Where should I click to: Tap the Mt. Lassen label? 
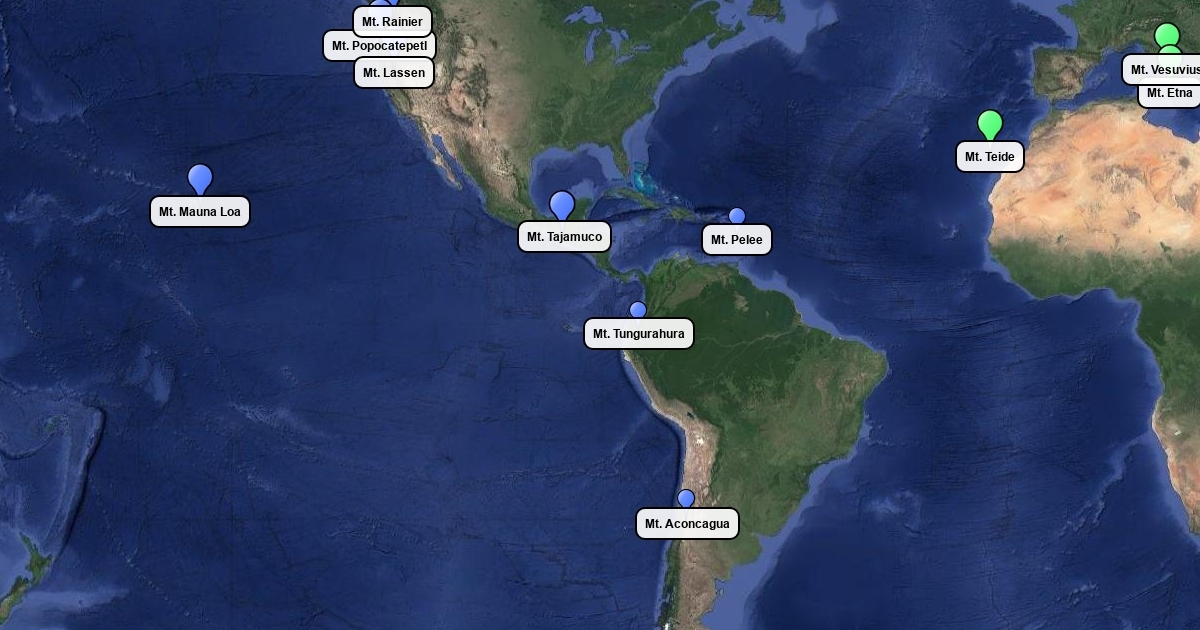click(x=394, y=73)
